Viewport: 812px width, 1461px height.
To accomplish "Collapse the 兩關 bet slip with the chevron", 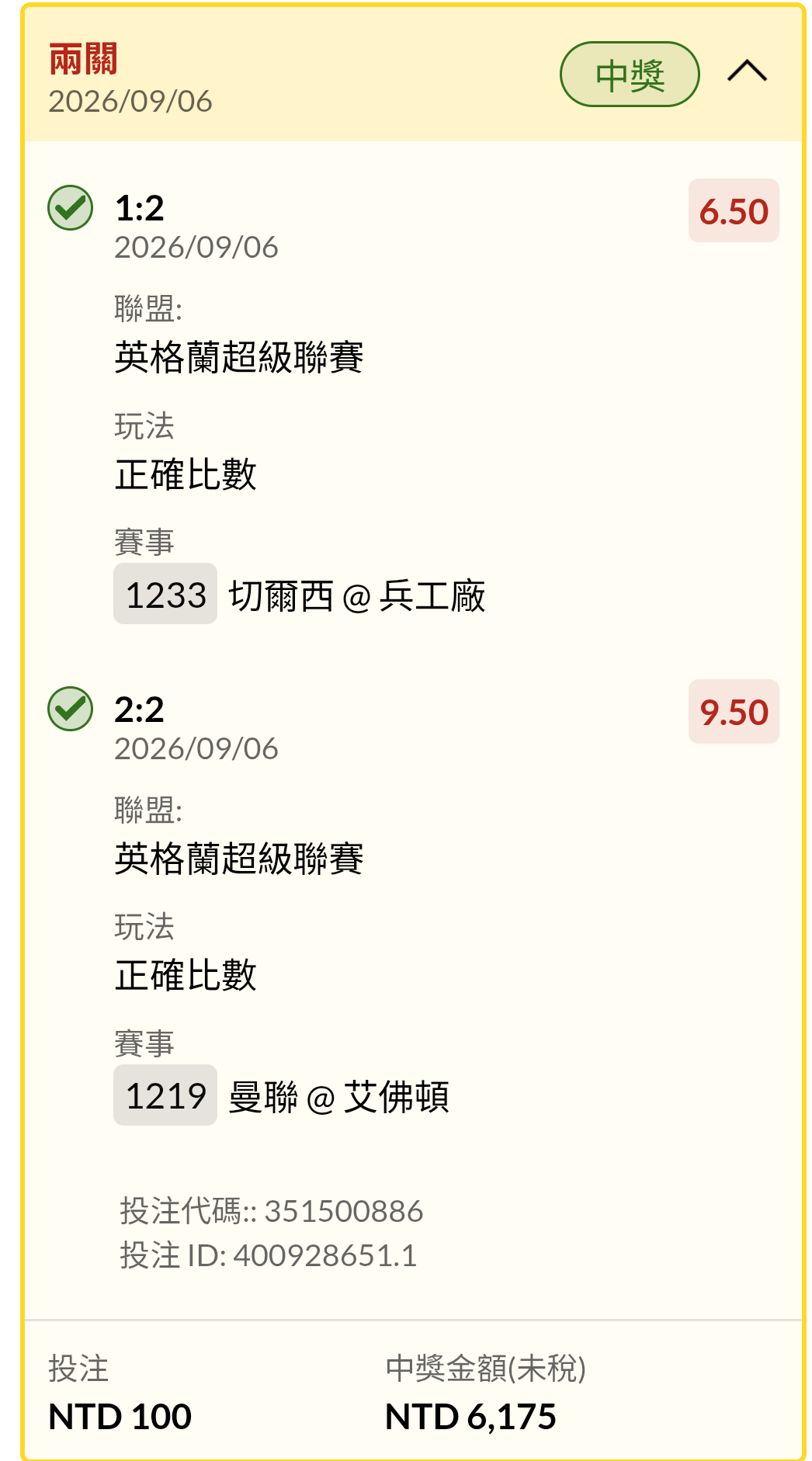I will point(747,71).
